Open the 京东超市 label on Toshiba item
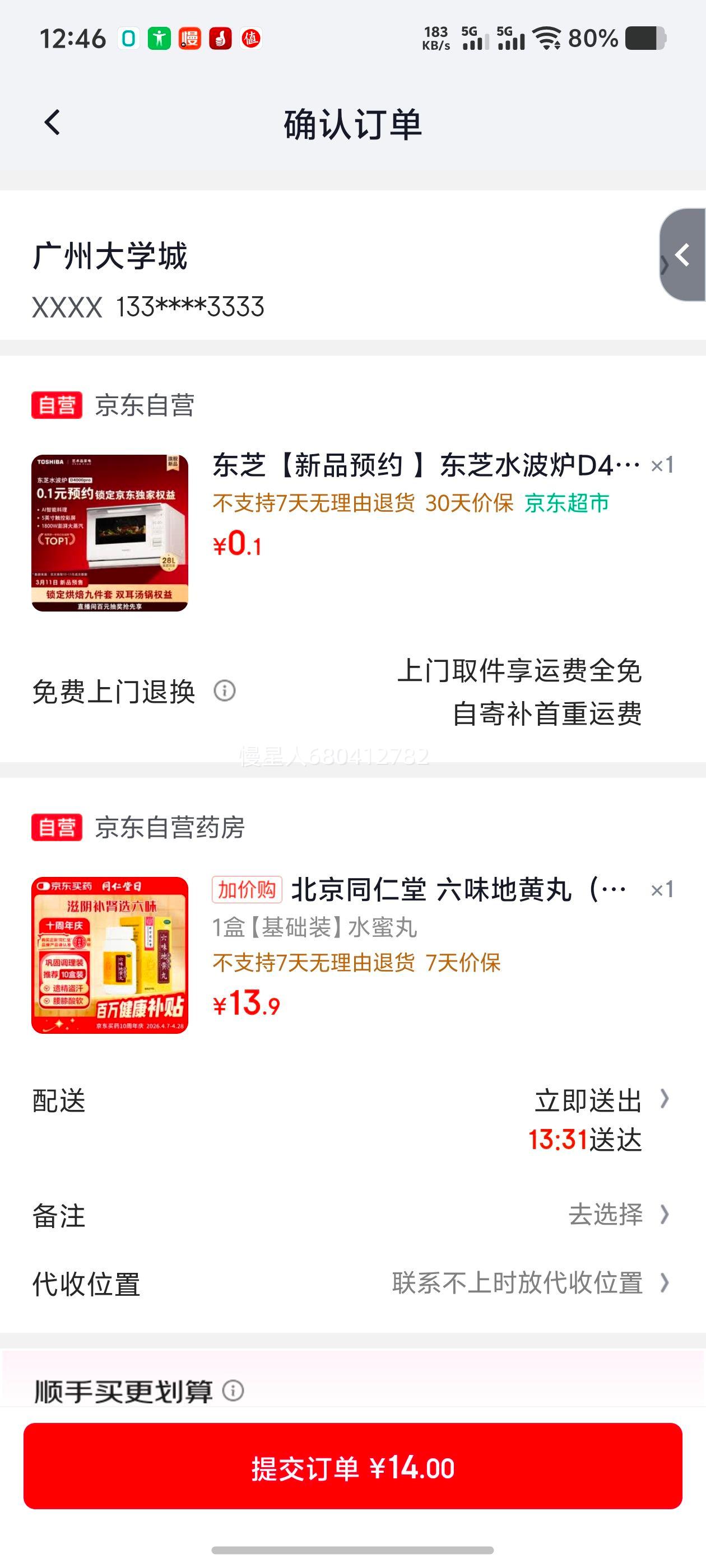Screen dimensions: 706x1568 pyautogui.click(x=566, y=505)
